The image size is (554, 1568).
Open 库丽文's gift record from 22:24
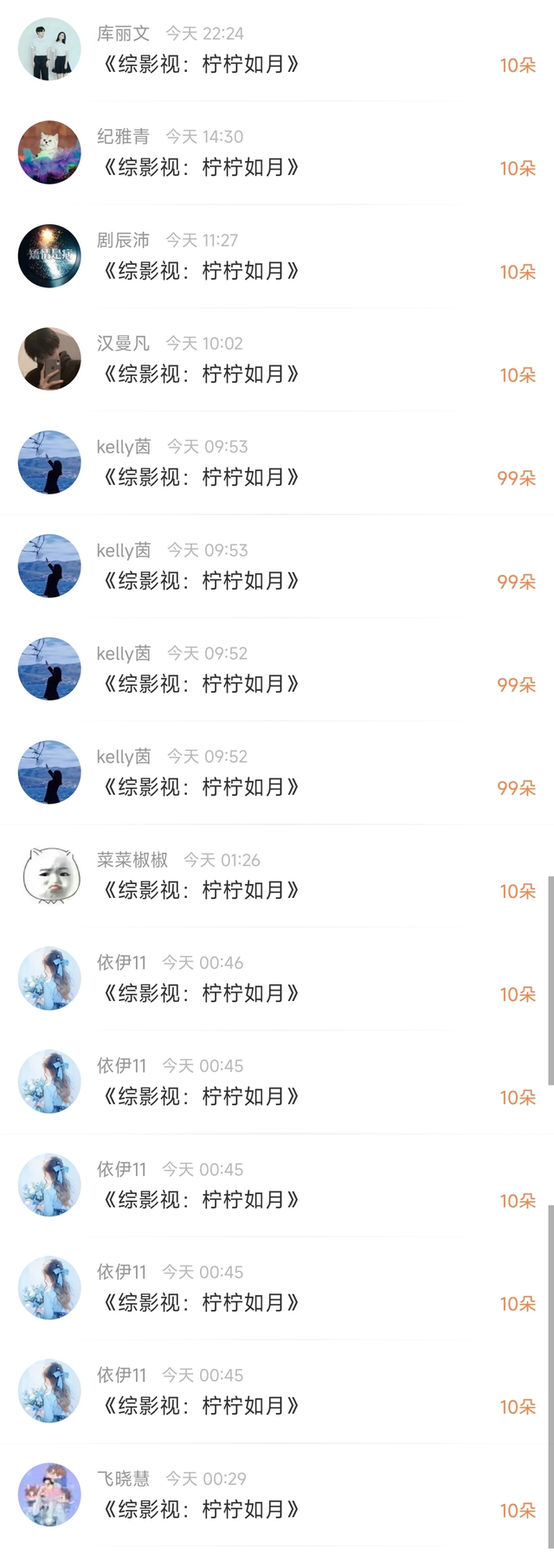coord(277,50)
